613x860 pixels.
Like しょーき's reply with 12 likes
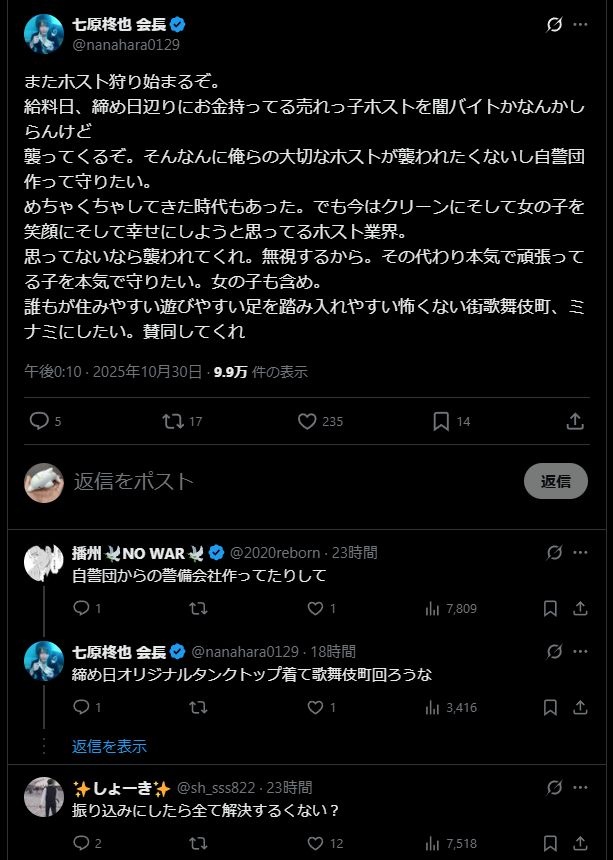316,843
